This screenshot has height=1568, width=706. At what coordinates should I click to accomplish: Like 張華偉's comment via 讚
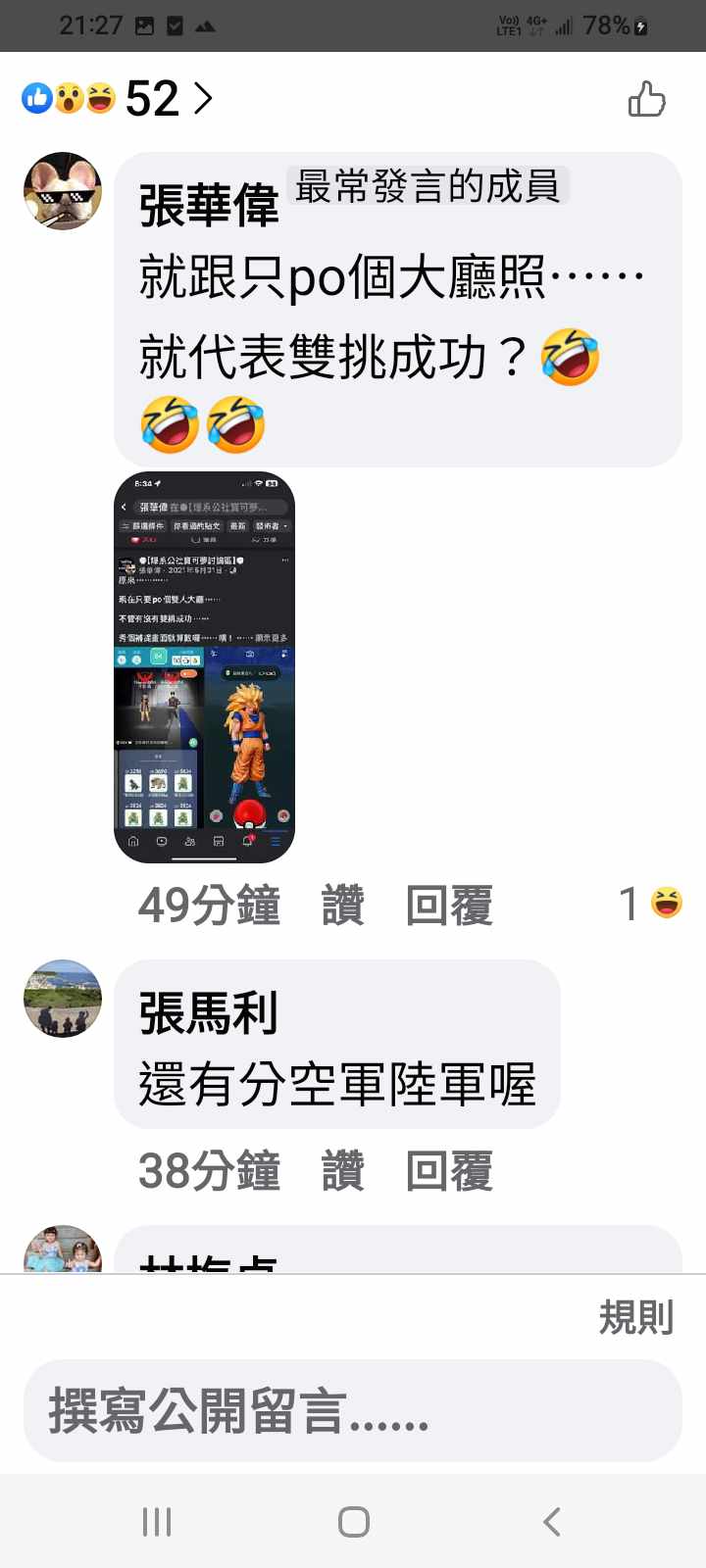click(x=342, y=905)
